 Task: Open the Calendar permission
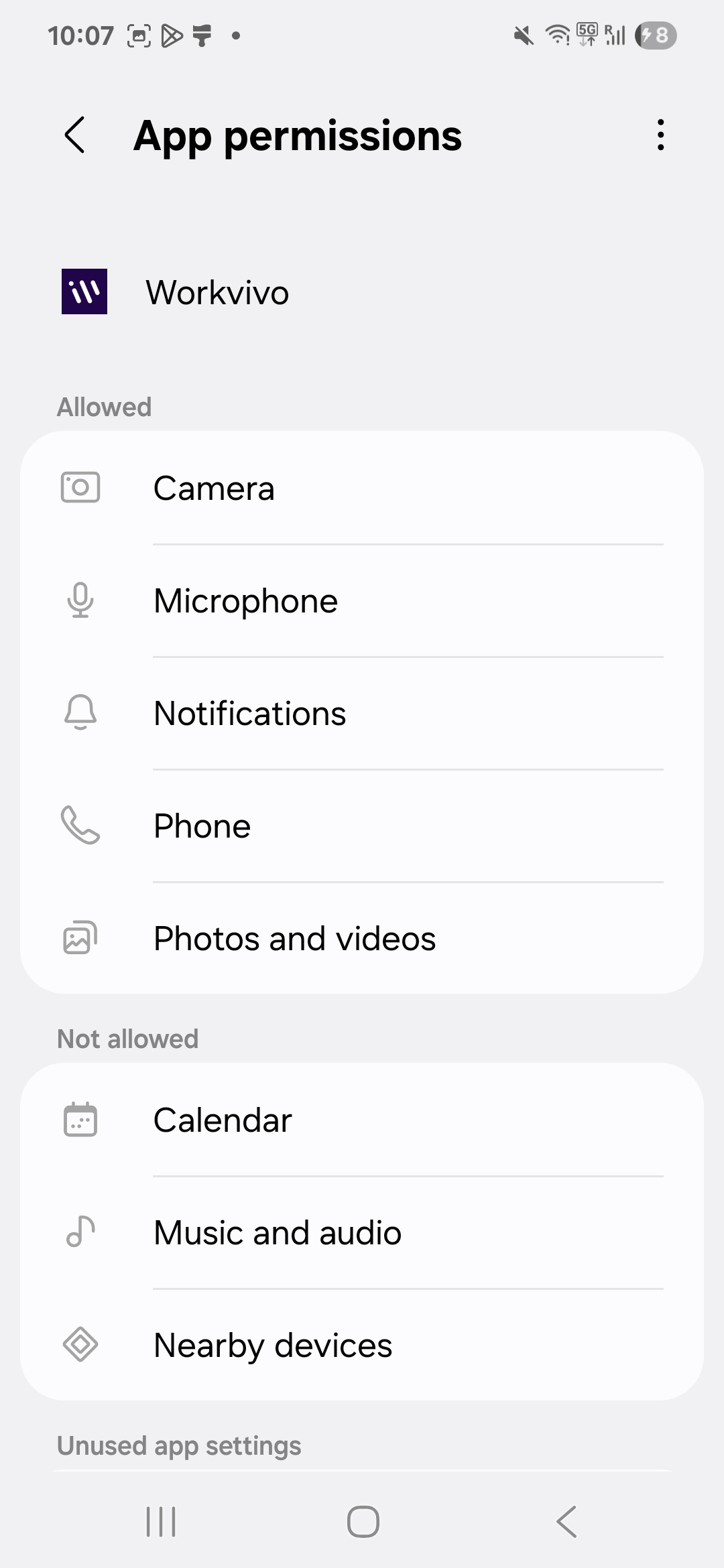[x=362, y=1120]
